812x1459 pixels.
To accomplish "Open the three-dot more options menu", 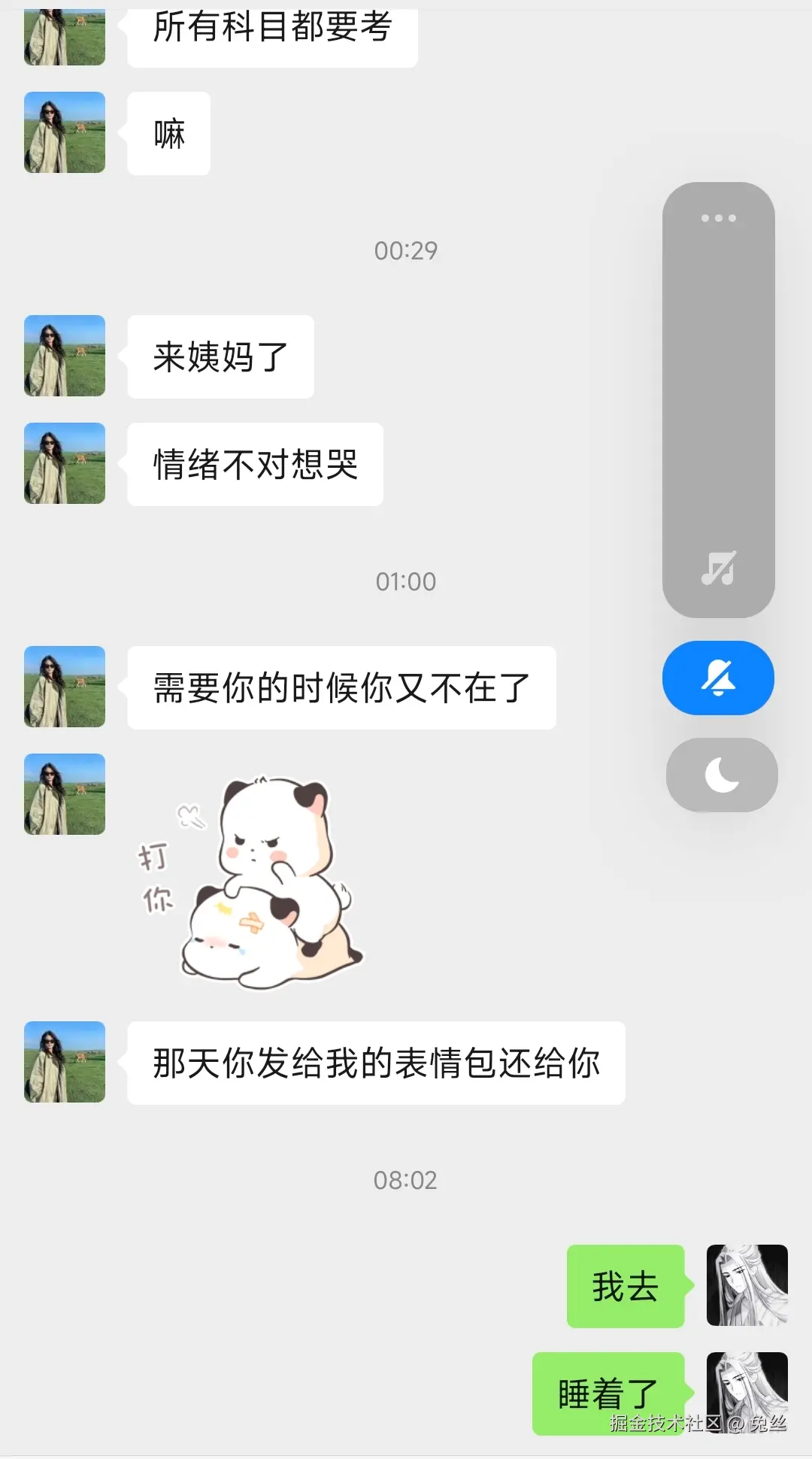I will [717, 217].
